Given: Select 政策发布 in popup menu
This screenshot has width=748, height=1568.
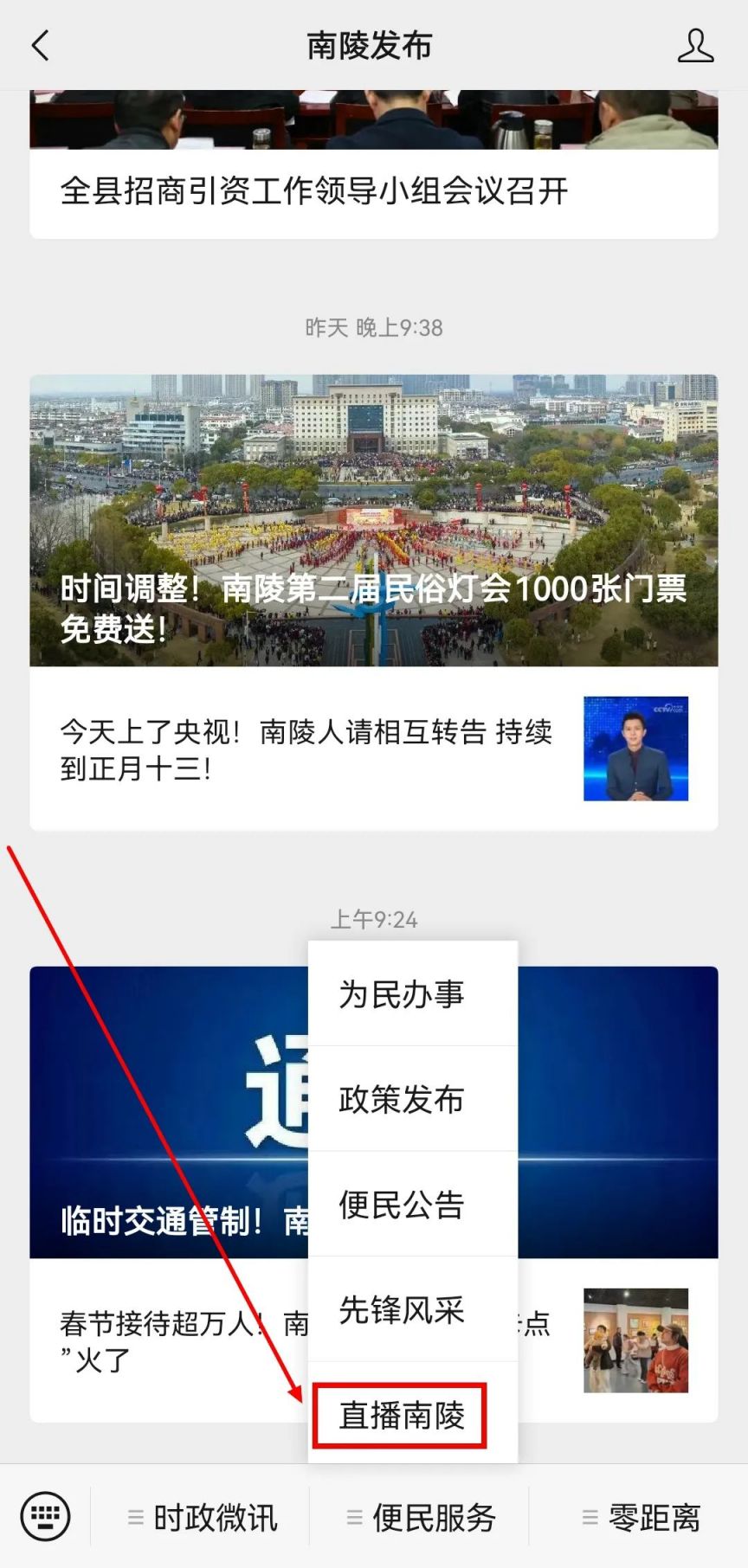Looking at the screenshot, I should click(402, 1099).
